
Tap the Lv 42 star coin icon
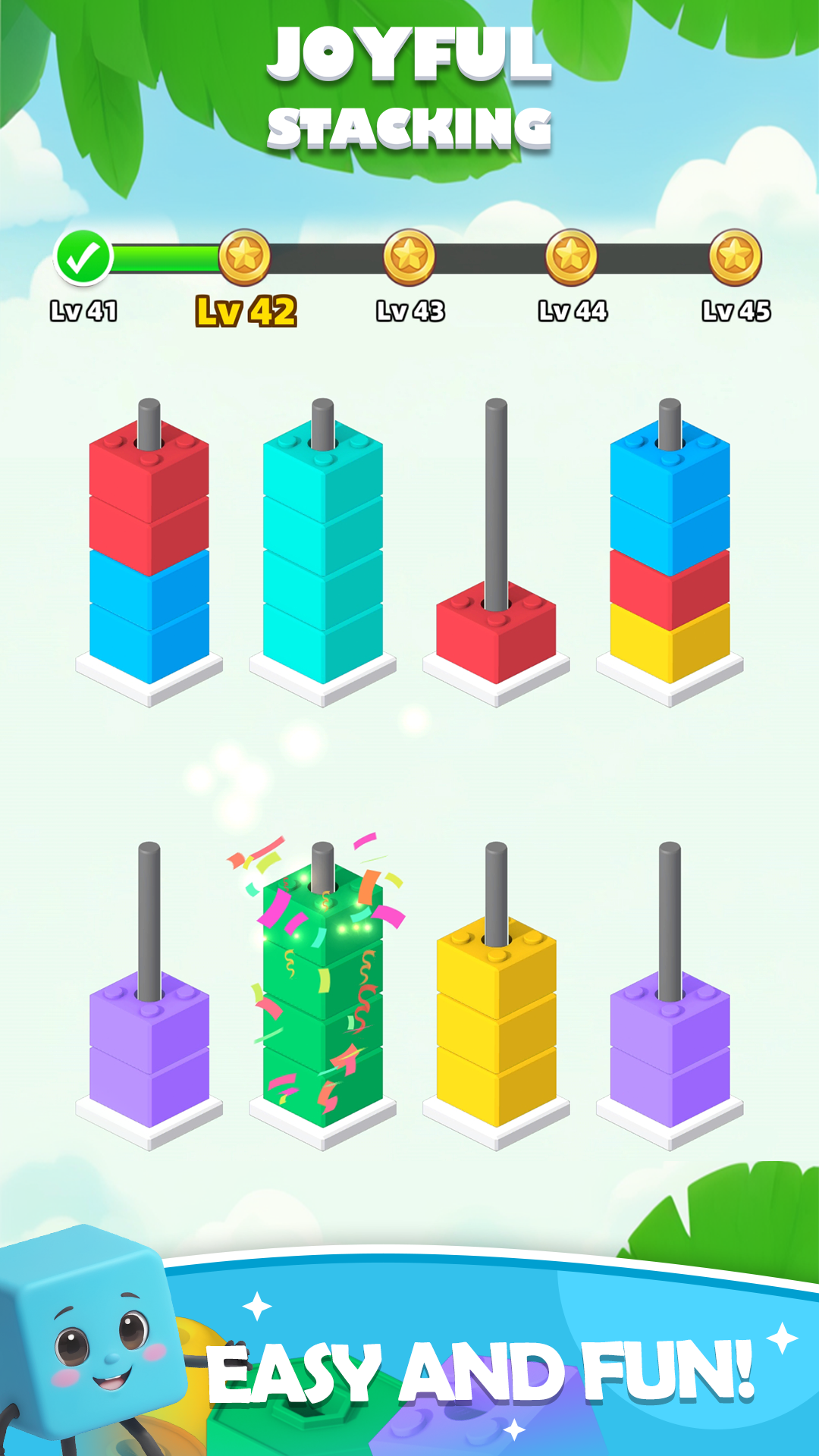point(244,258)
